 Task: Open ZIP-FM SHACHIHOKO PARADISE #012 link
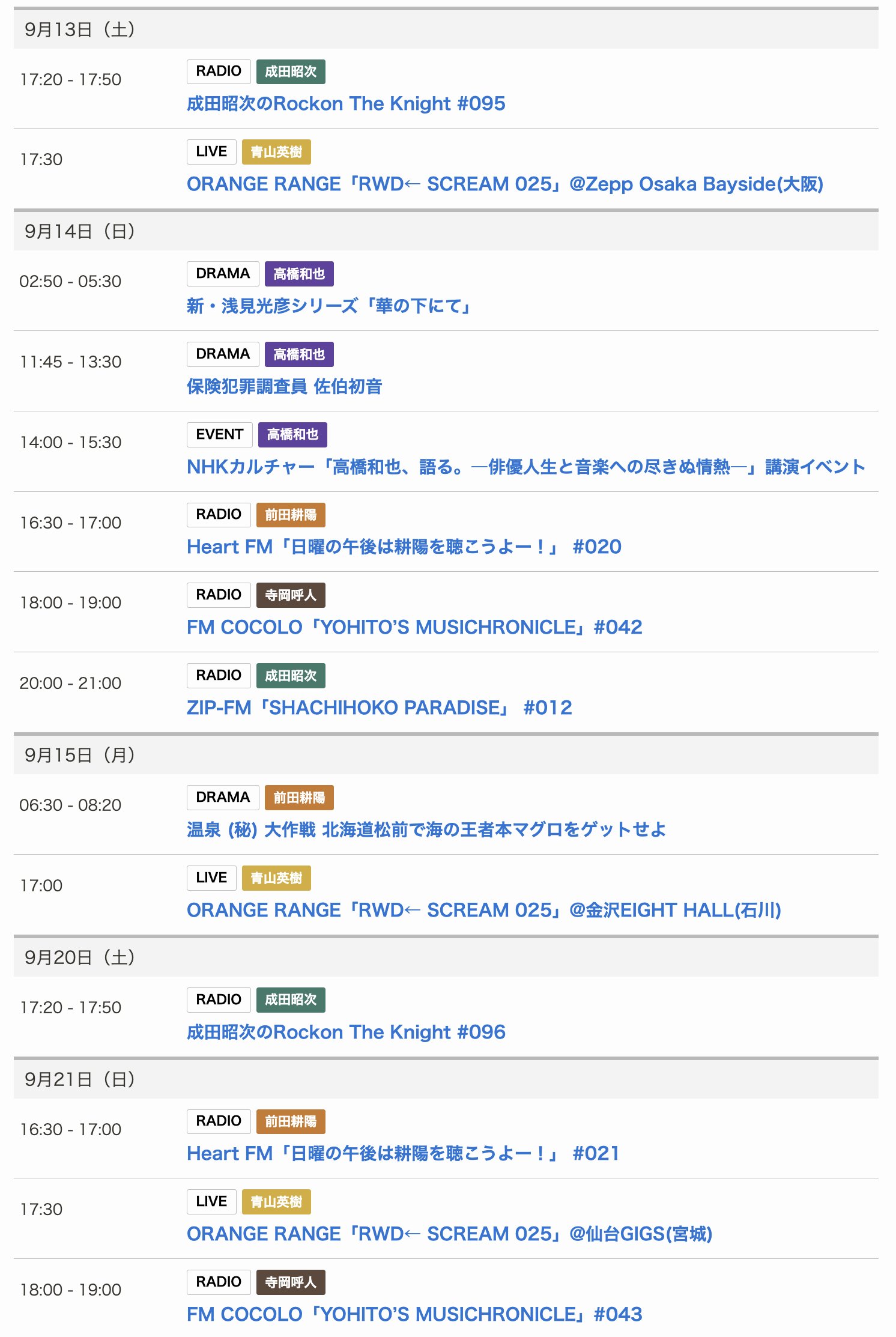click(379, 708)
